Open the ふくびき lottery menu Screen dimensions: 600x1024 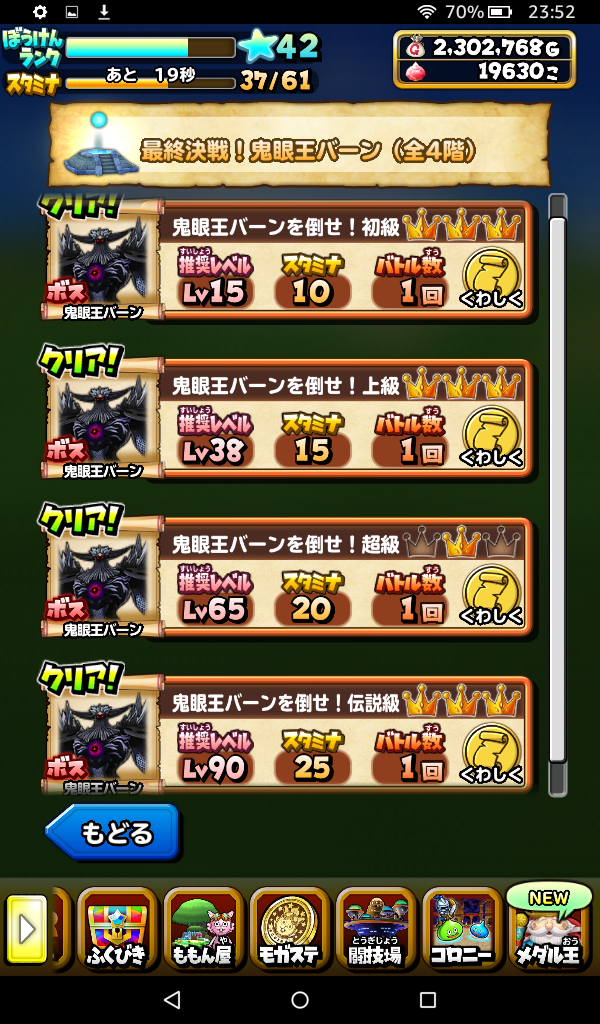(x=117, y=930)
